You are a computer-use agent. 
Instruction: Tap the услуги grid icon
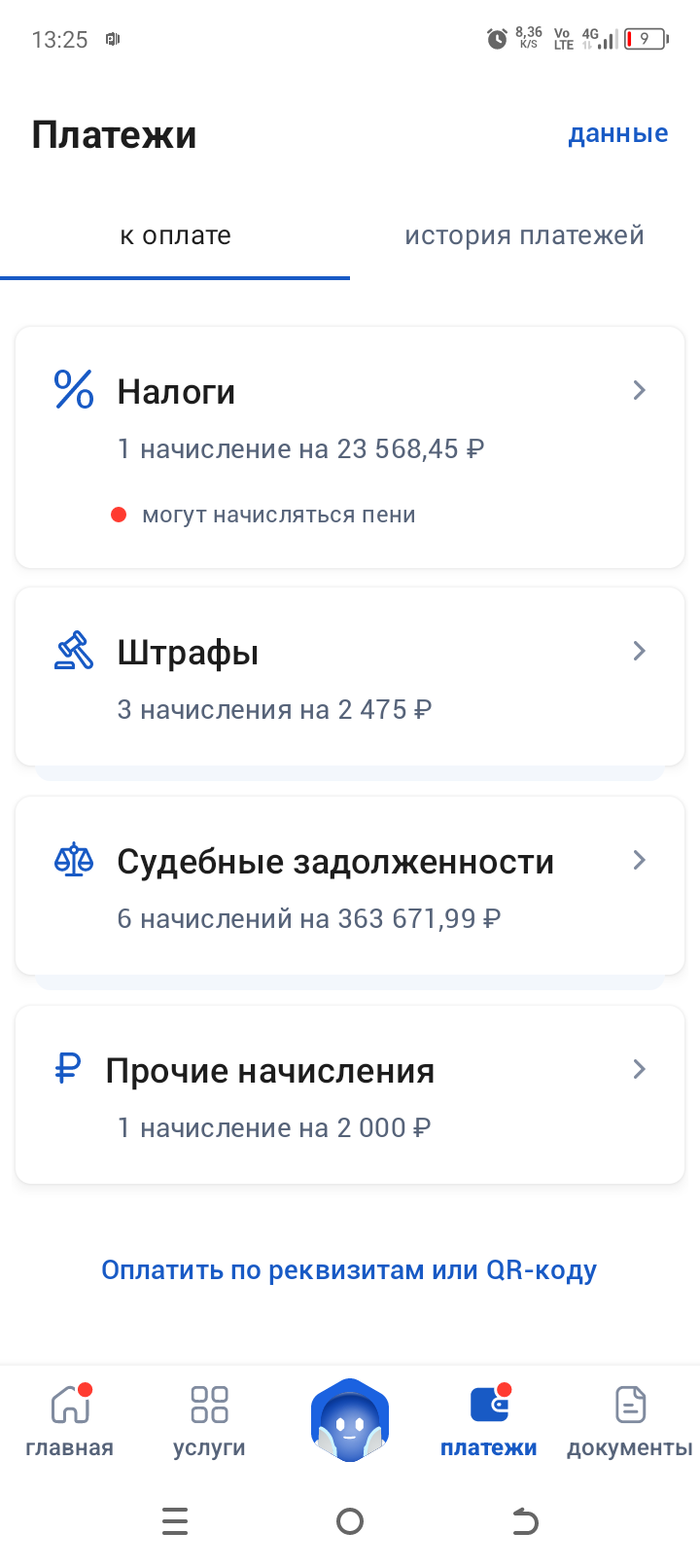pyautogui.click(x=208, y=1404)
